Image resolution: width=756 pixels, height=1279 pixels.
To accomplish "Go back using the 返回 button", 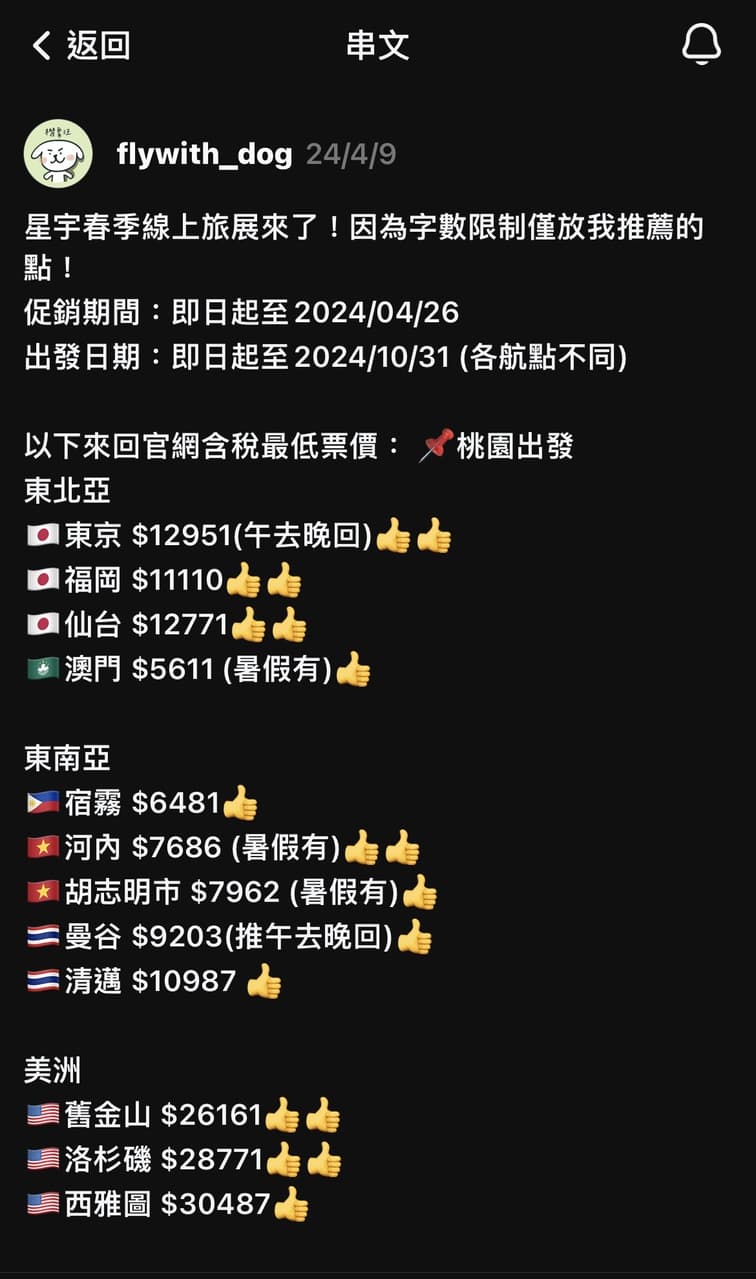I will [81, 46].
